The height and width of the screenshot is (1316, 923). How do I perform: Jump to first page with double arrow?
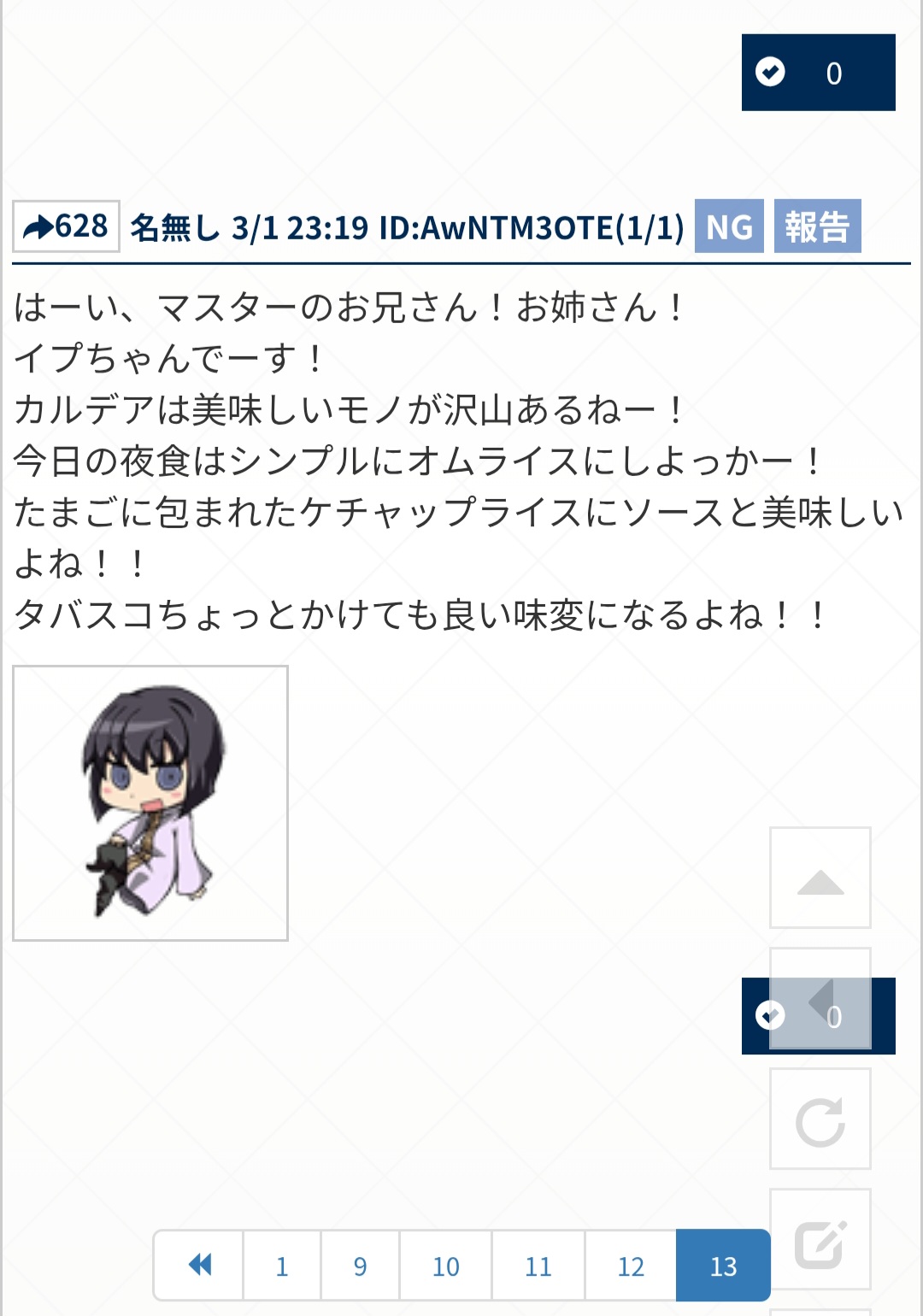point(199,1266)
